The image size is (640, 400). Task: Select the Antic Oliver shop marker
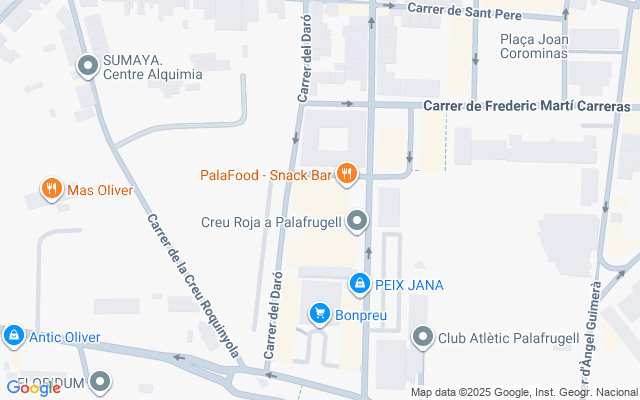pyautogui.click(x=13, y=337)
